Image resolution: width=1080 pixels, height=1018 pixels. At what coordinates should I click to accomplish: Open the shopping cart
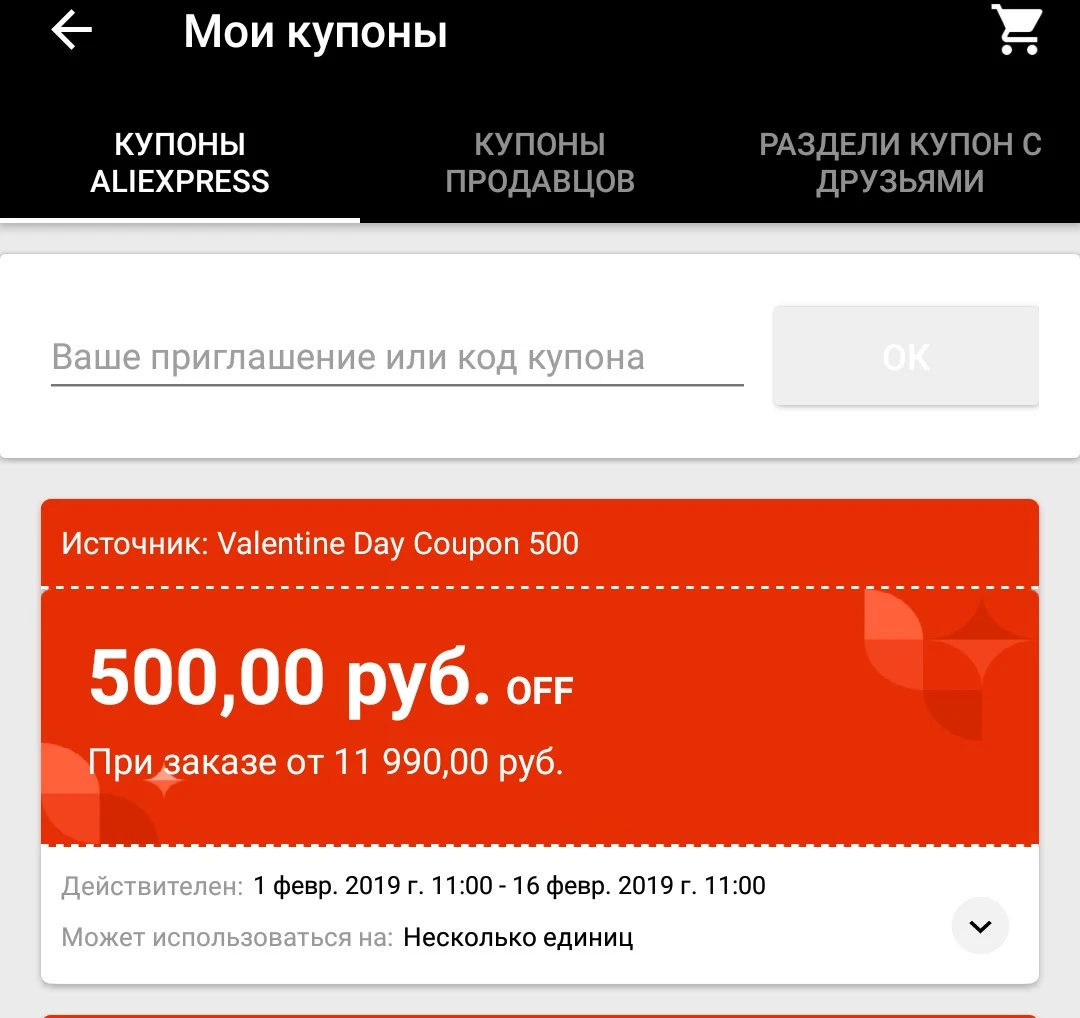[1017, 30]
